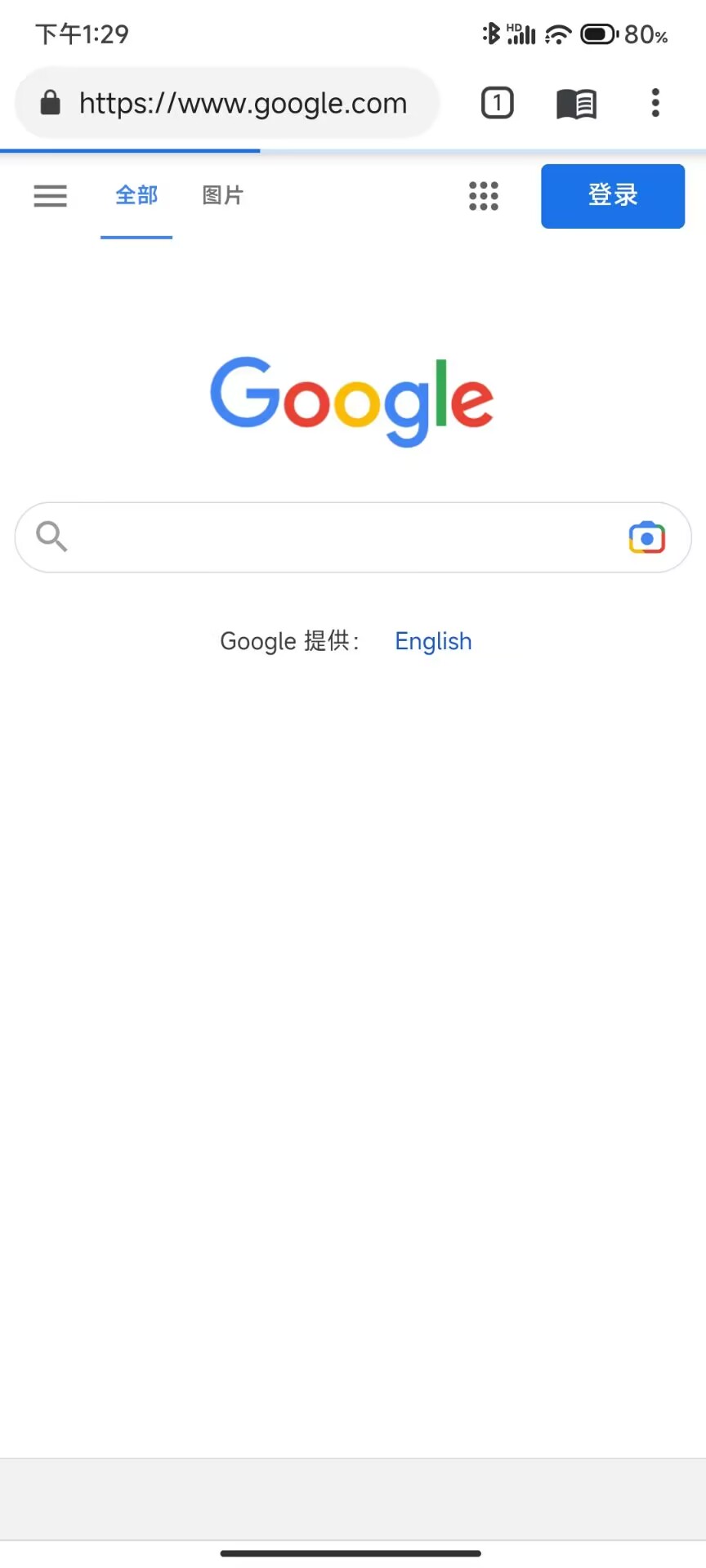Viewport: 706px width, 1568px height.
Task: Open the Google apps grid
Action: pos(483,196)
